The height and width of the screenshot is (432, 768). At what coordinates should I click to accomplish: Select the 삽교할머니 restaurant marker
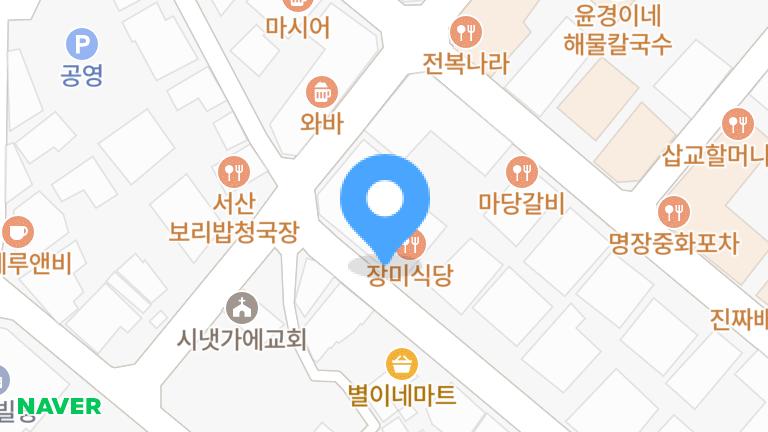coord(738,124)
